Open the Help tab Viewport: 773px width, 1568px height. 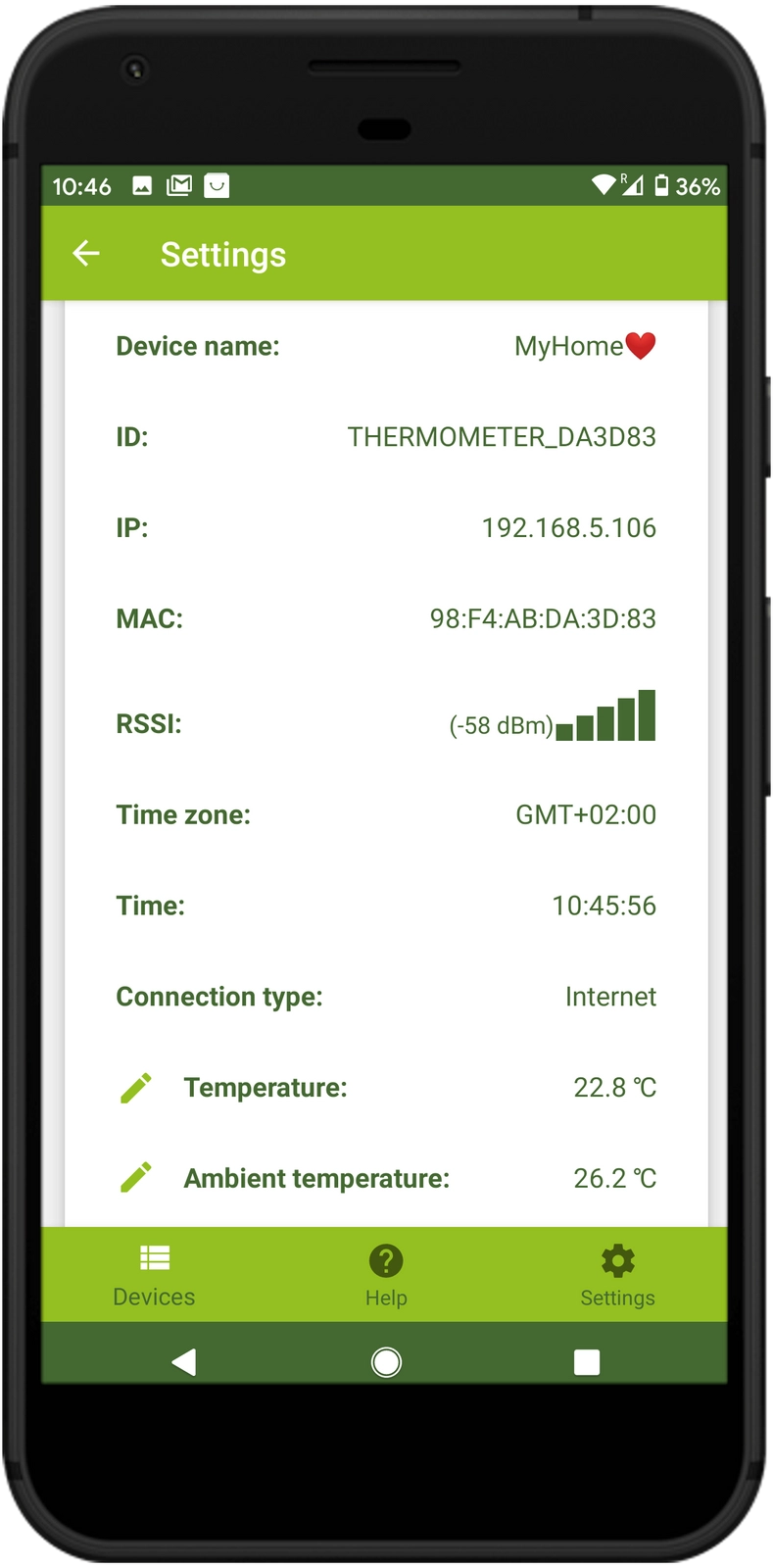386,1275
